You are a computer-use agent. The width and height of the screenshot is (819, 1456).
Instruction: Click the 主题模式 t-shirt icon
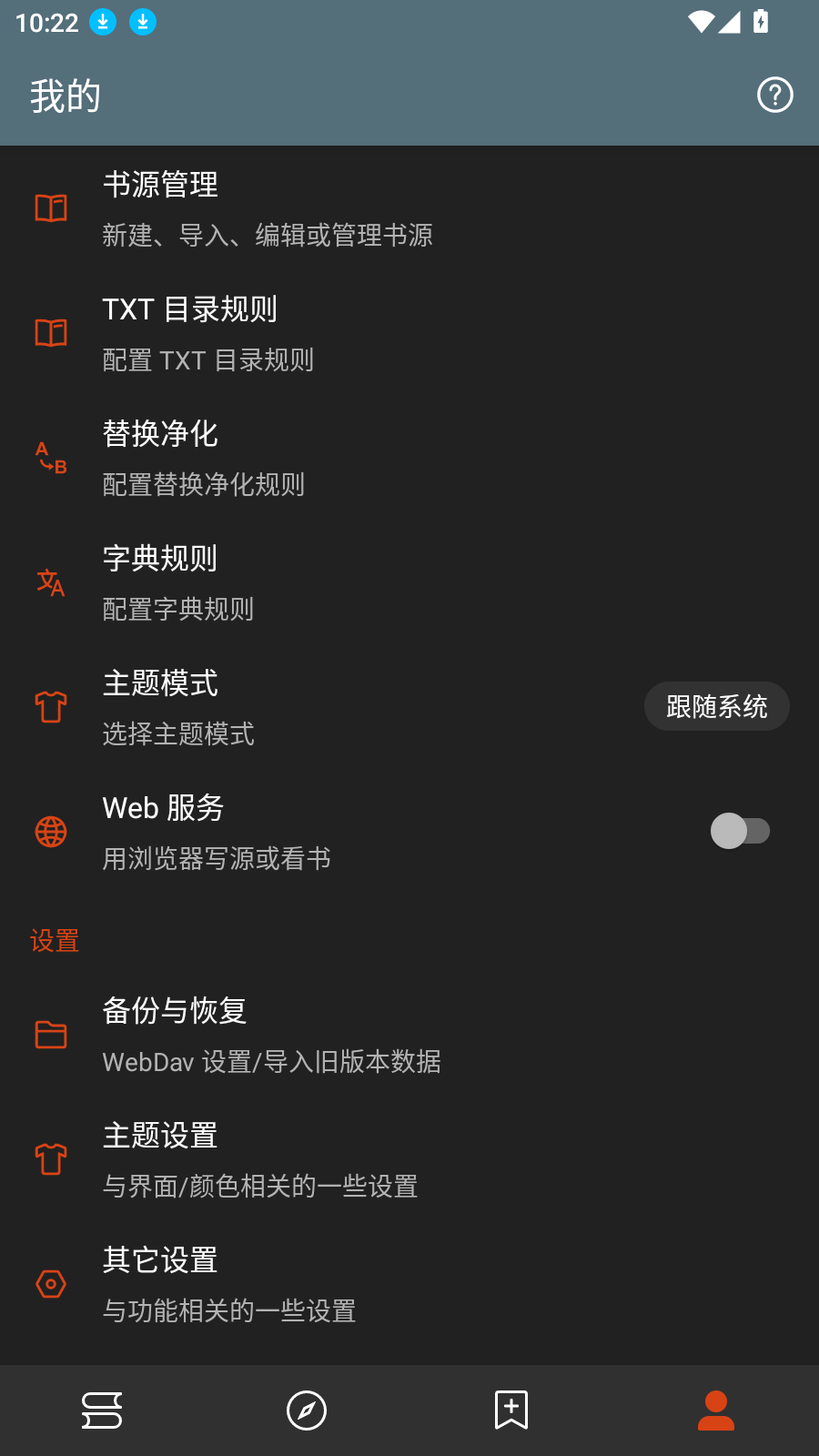pyautogui.click(x=51, y=706)
